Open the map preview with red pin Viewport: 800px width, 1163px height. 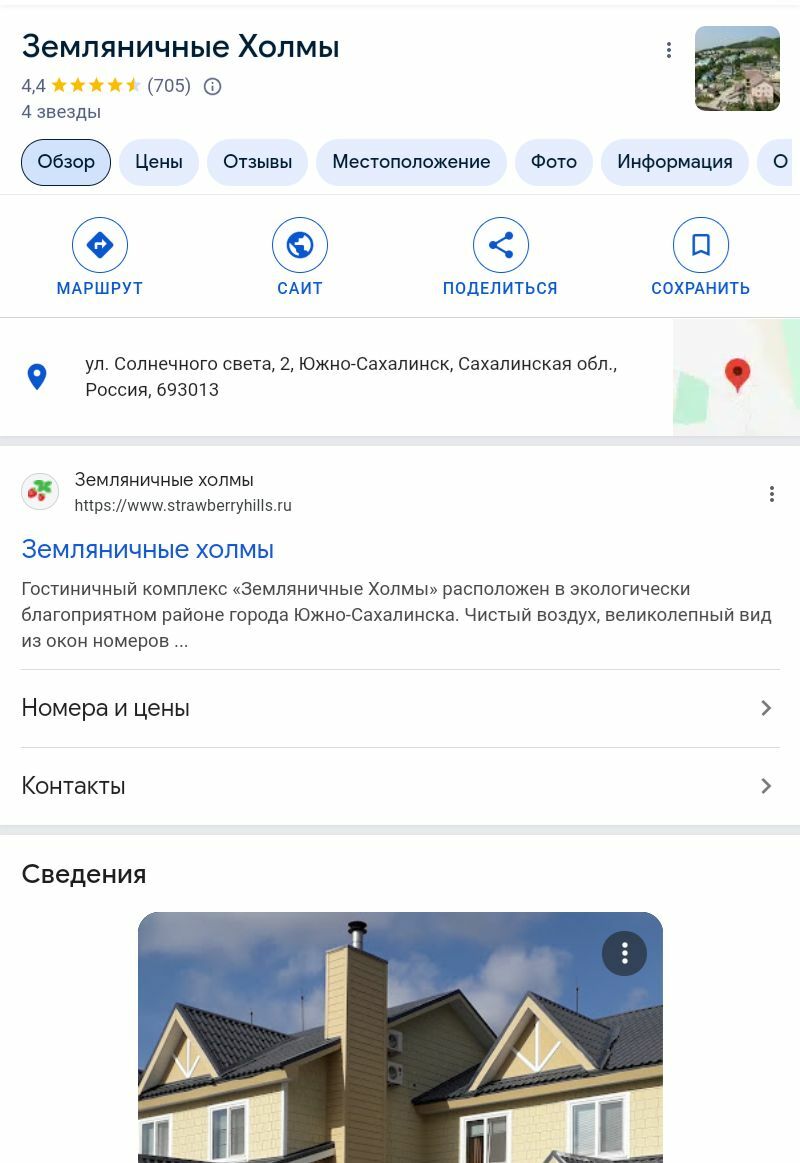click(736, 377)
